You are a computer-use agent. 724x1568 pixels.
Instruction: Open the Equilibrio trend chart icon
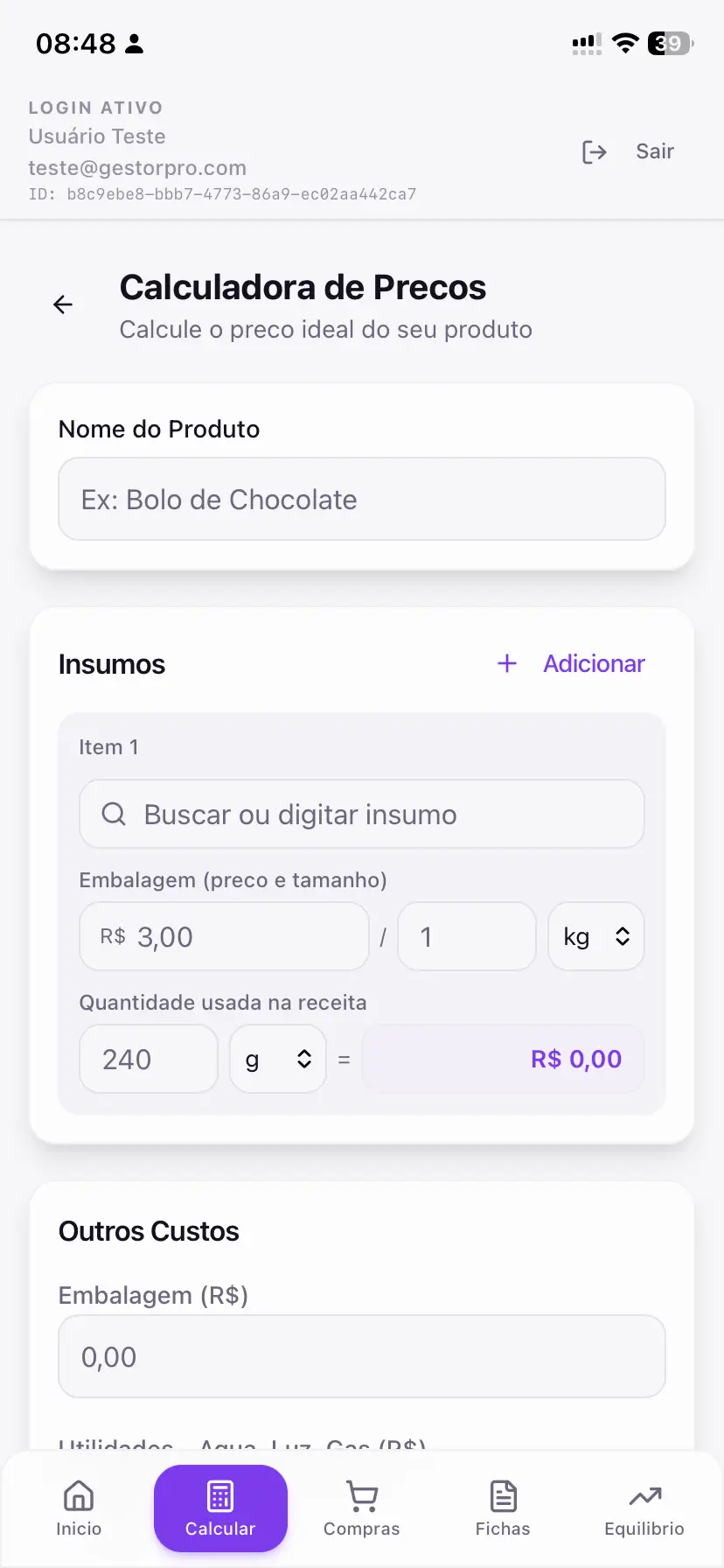[x=644, y=1496]
